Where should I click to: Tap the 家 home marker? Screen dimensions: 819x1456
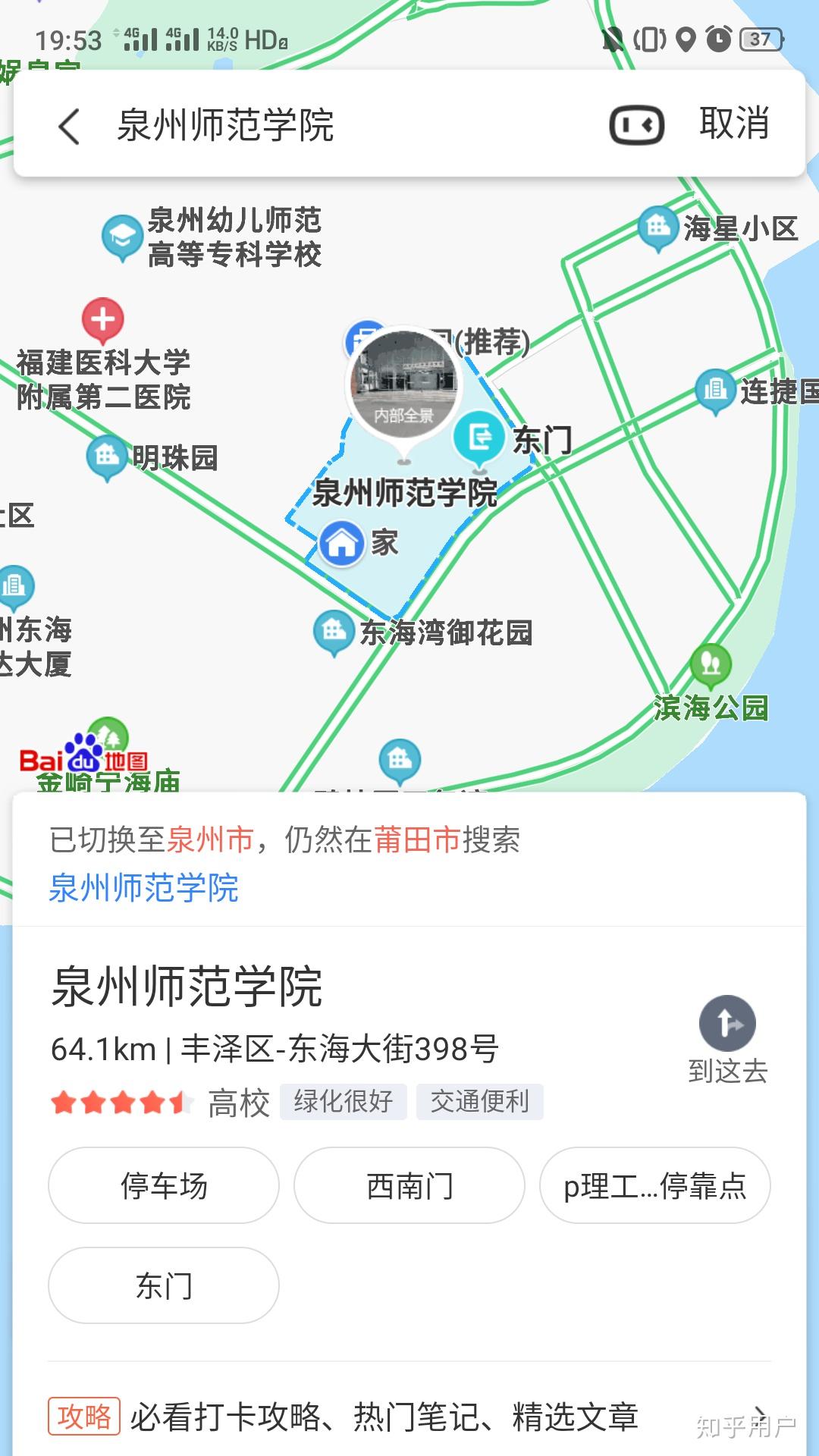pos(341,541)
